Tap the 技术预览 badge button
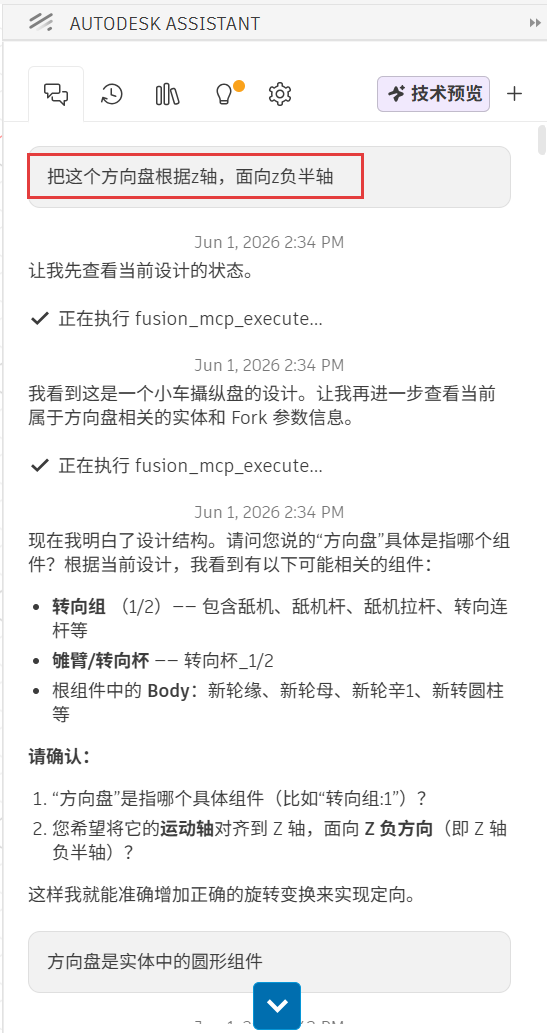Viewport: 547px width, 1033px height. click(434, 94)
